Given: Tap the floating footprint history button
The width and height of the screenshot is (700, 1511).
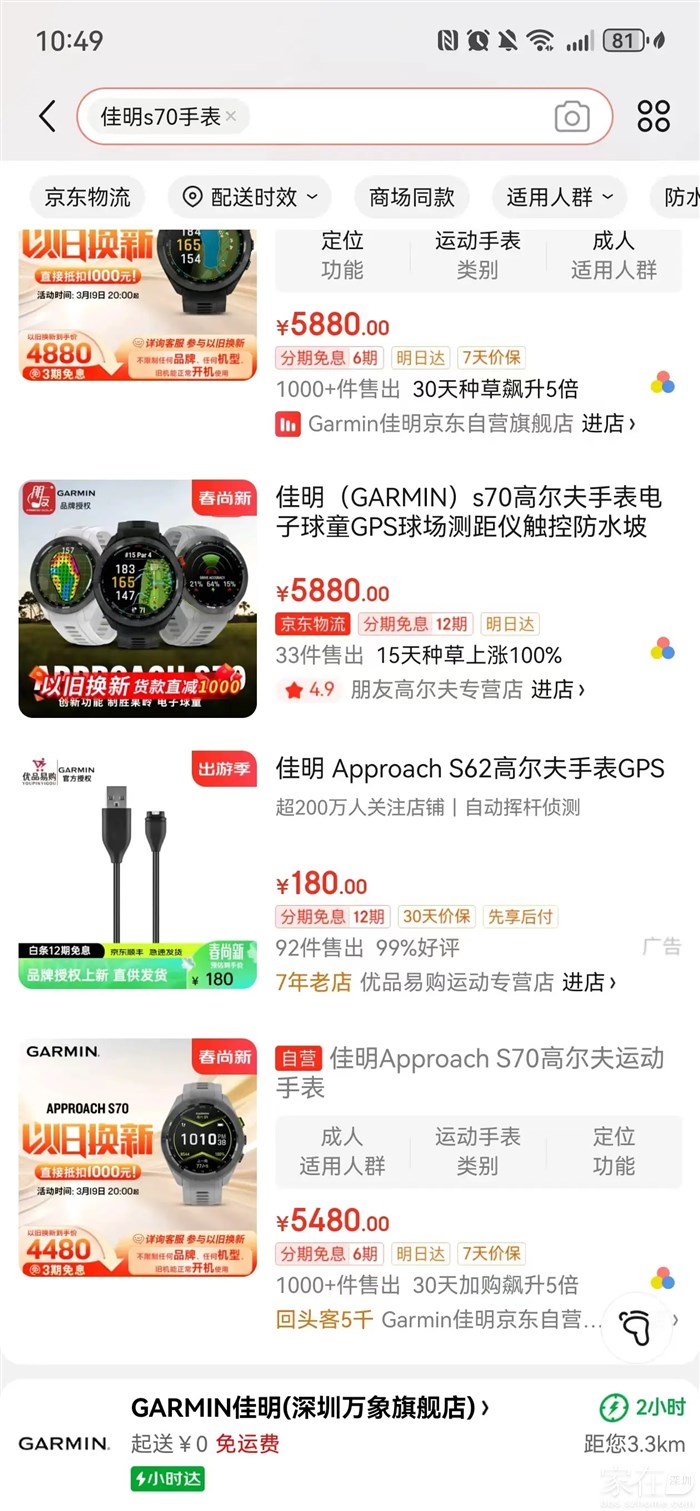Looking at the screenshot, I should point(636,1326).
